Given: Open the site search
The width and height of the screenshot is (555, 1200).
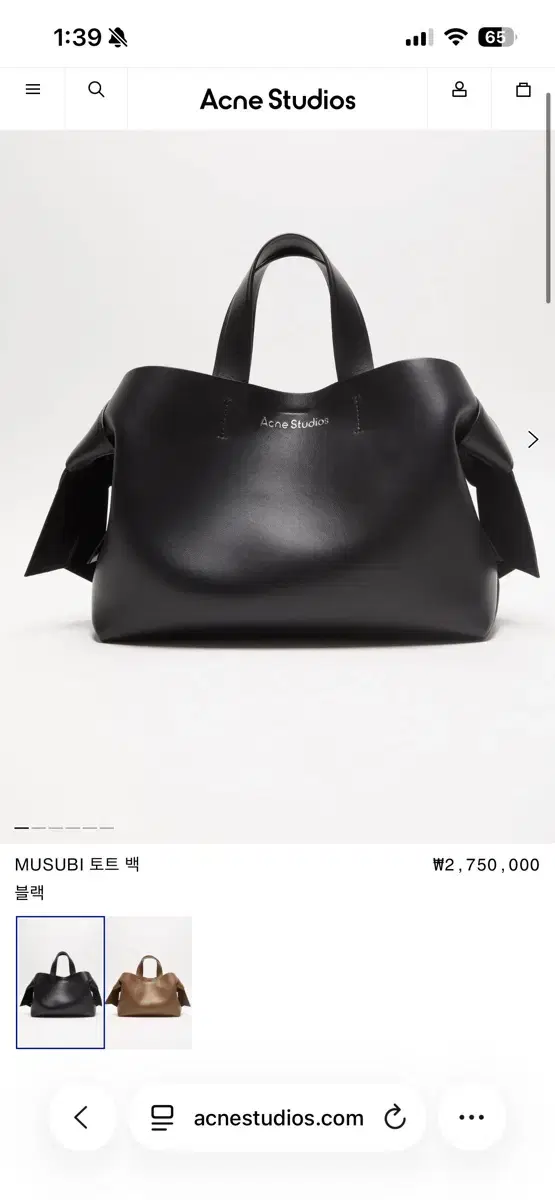Looking at the screenshot, I should click(x=96, y=89).
